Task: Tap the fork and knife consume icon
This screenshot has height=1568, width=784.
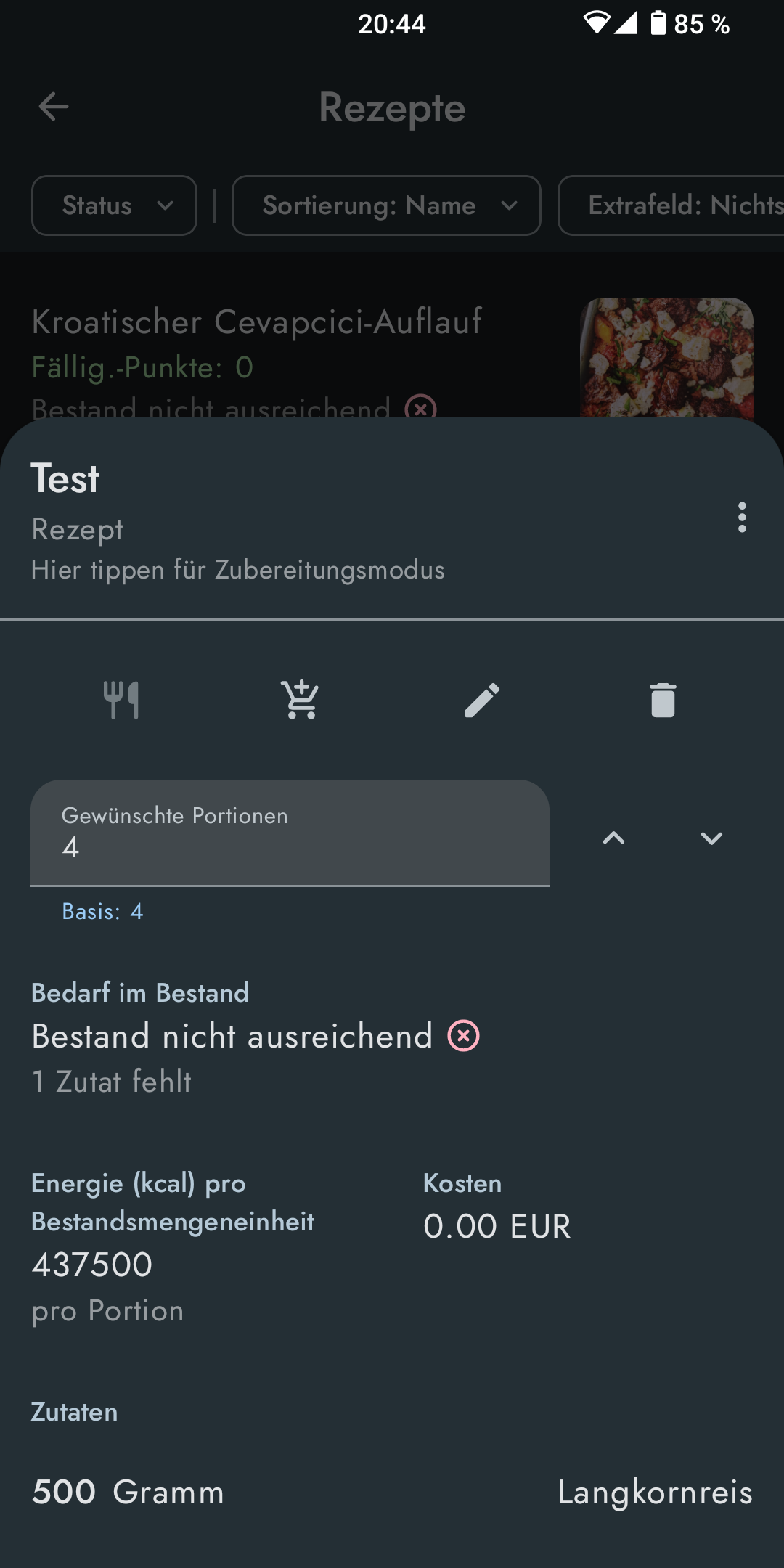Action: 121,700
